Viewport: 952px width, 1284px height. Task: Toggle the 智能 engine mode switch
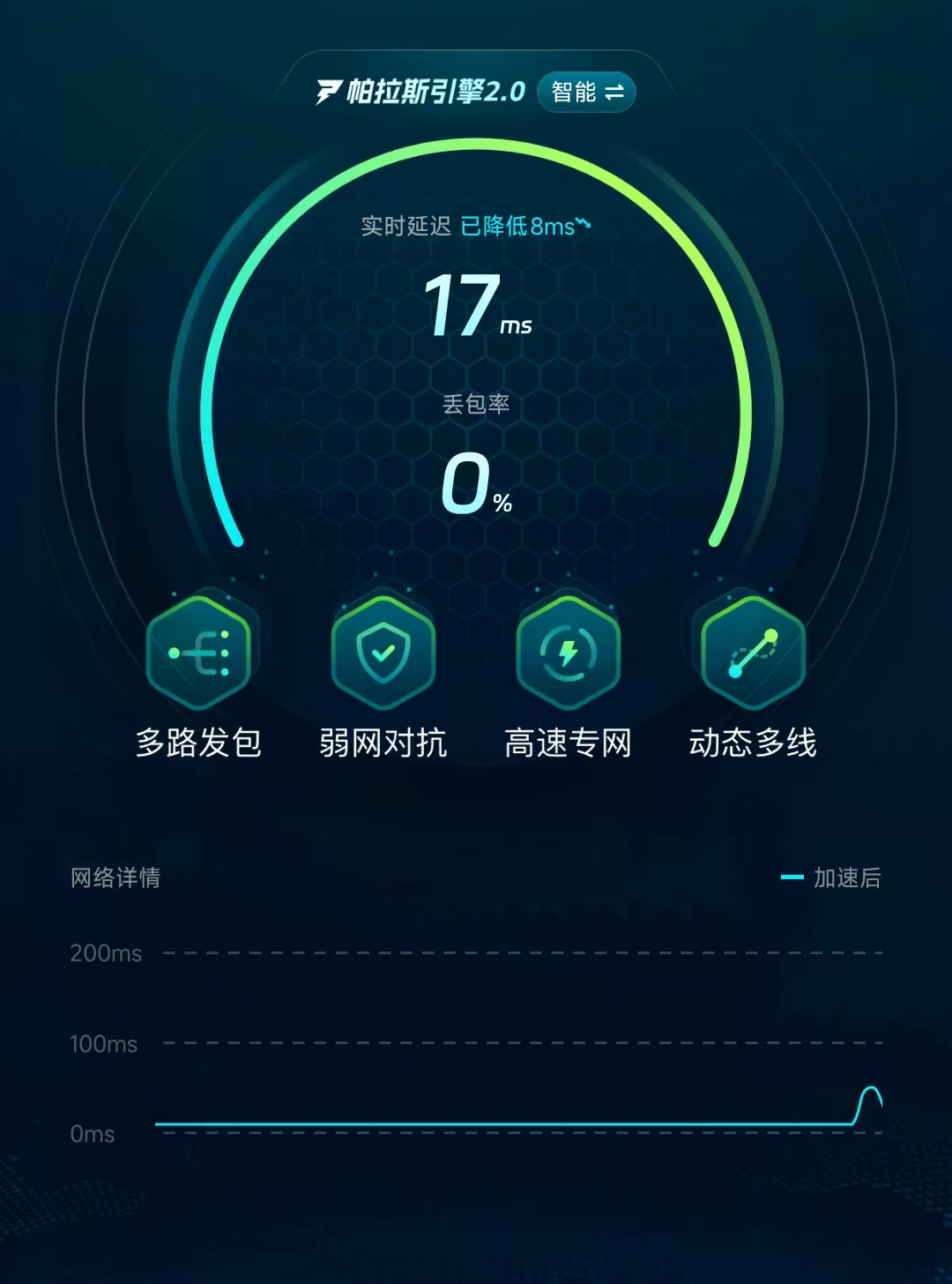585,90
